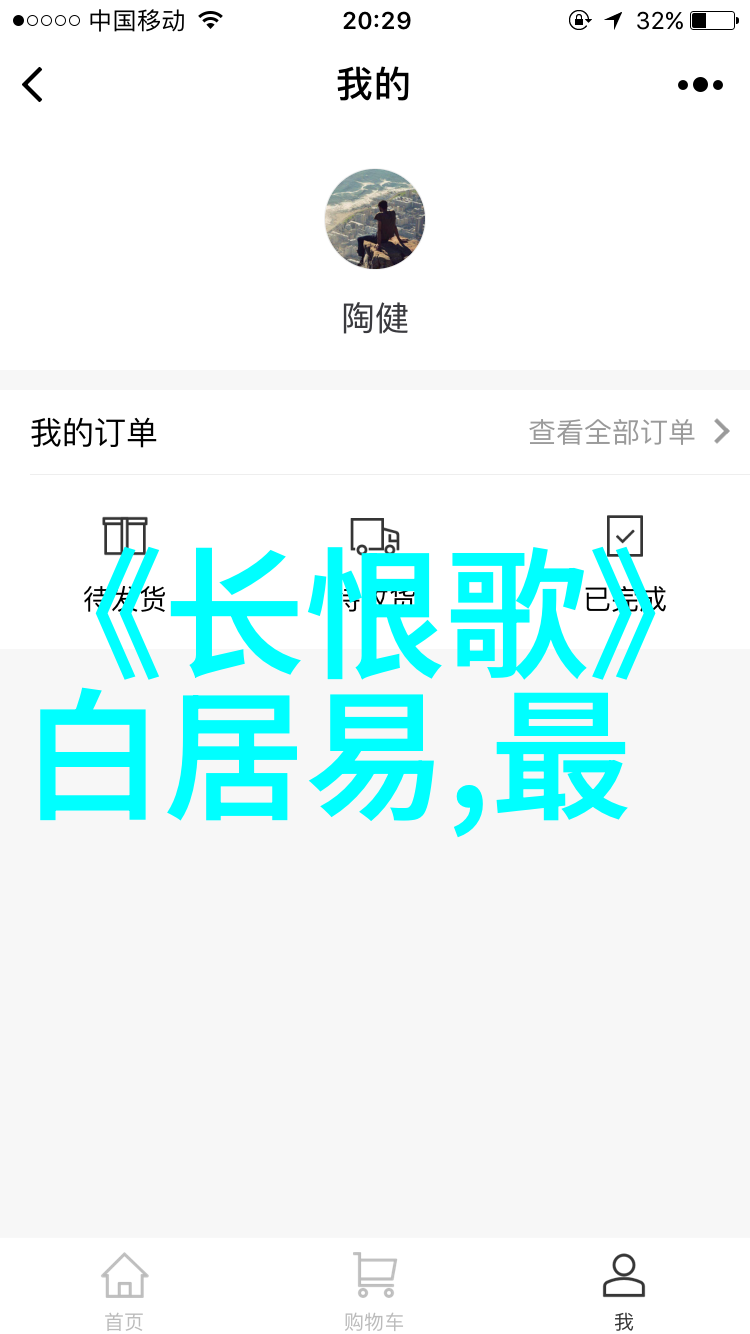Image resolution: width=750 pixels, height=1334 pixels.
Task: Switch to the 购物车 tab
Action: coord(375,1290)
